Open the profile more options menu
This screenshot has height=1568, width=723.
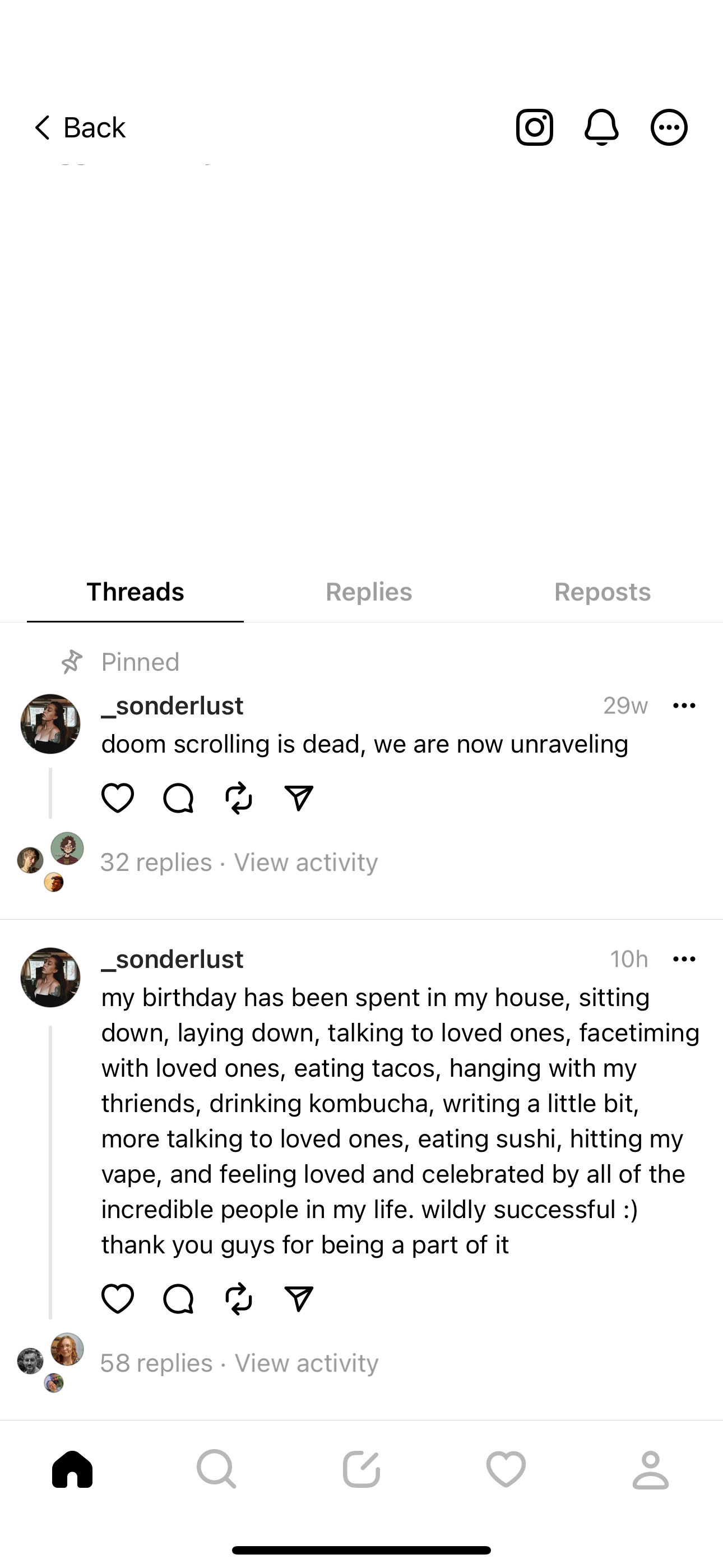pos(669,128)
